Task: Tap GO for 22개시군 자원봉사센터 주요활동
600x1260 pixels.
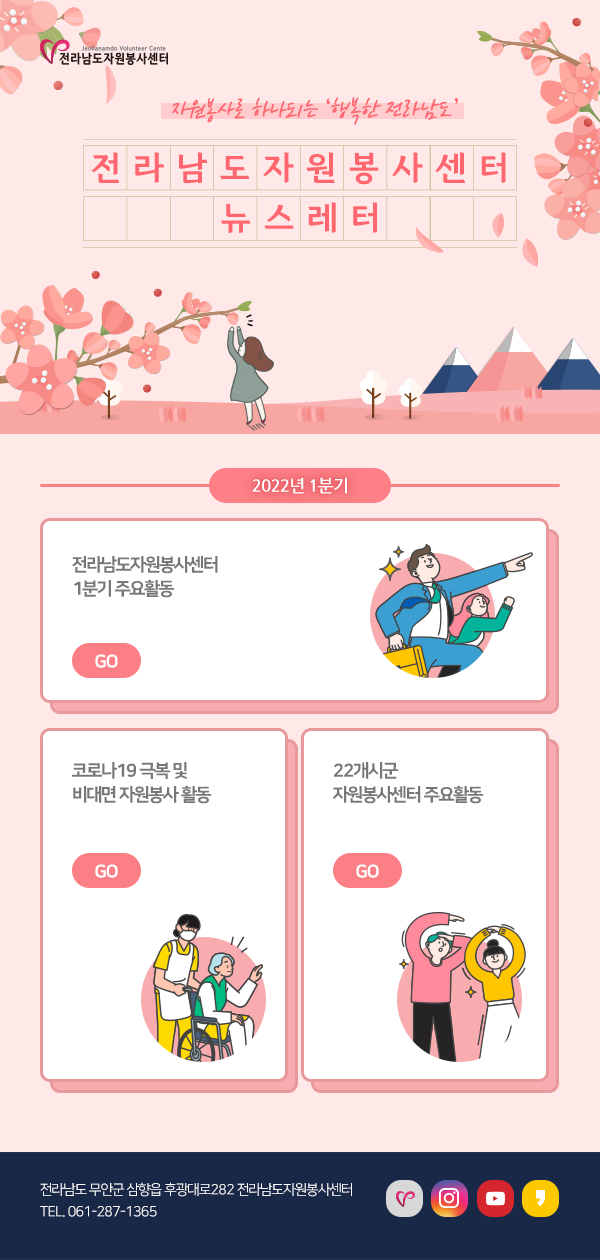Action: coord(367,871)
